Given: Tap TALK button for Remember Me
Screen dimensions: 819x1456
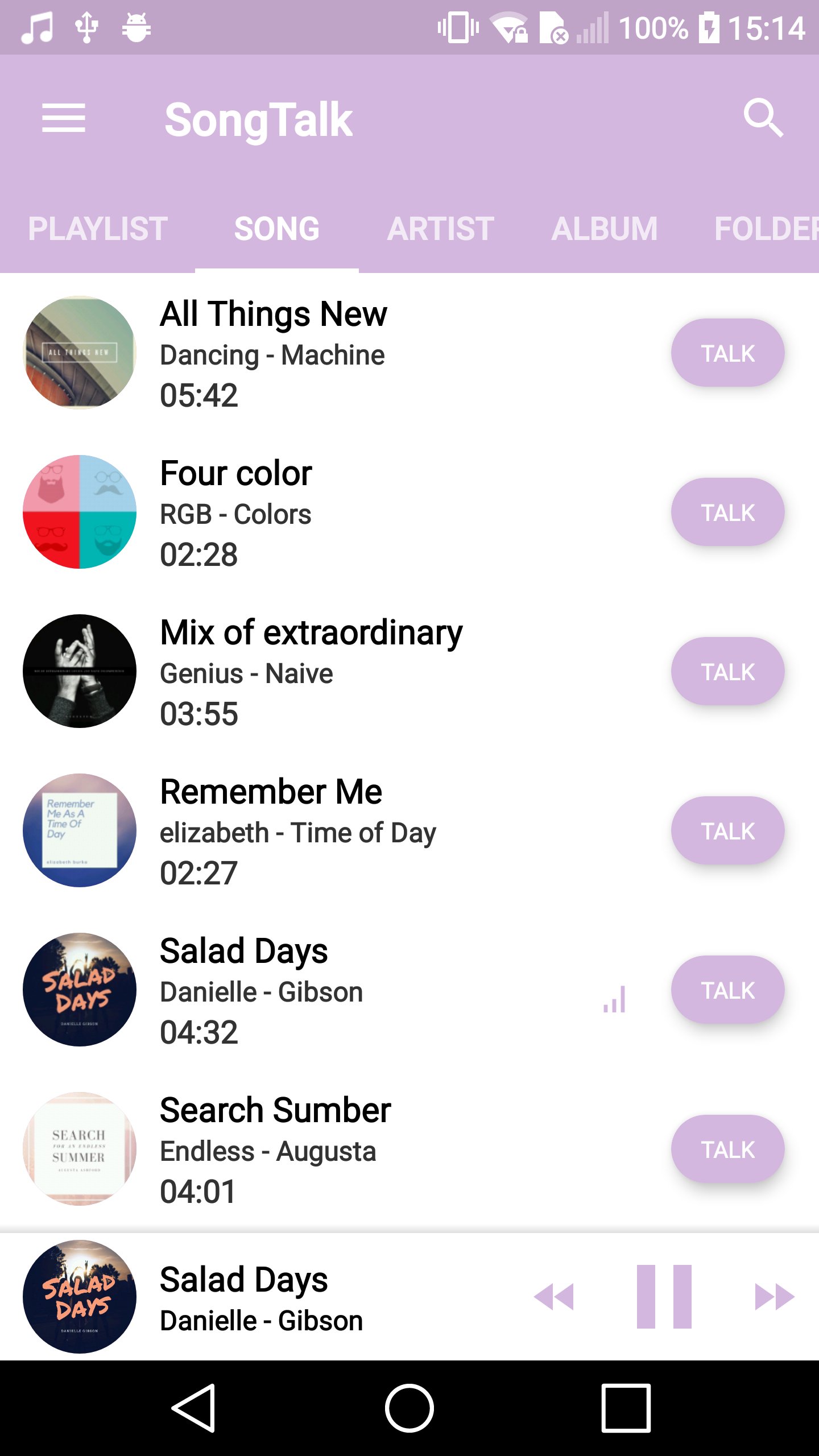Looking at the screenshot, I should tap(727, 831).
